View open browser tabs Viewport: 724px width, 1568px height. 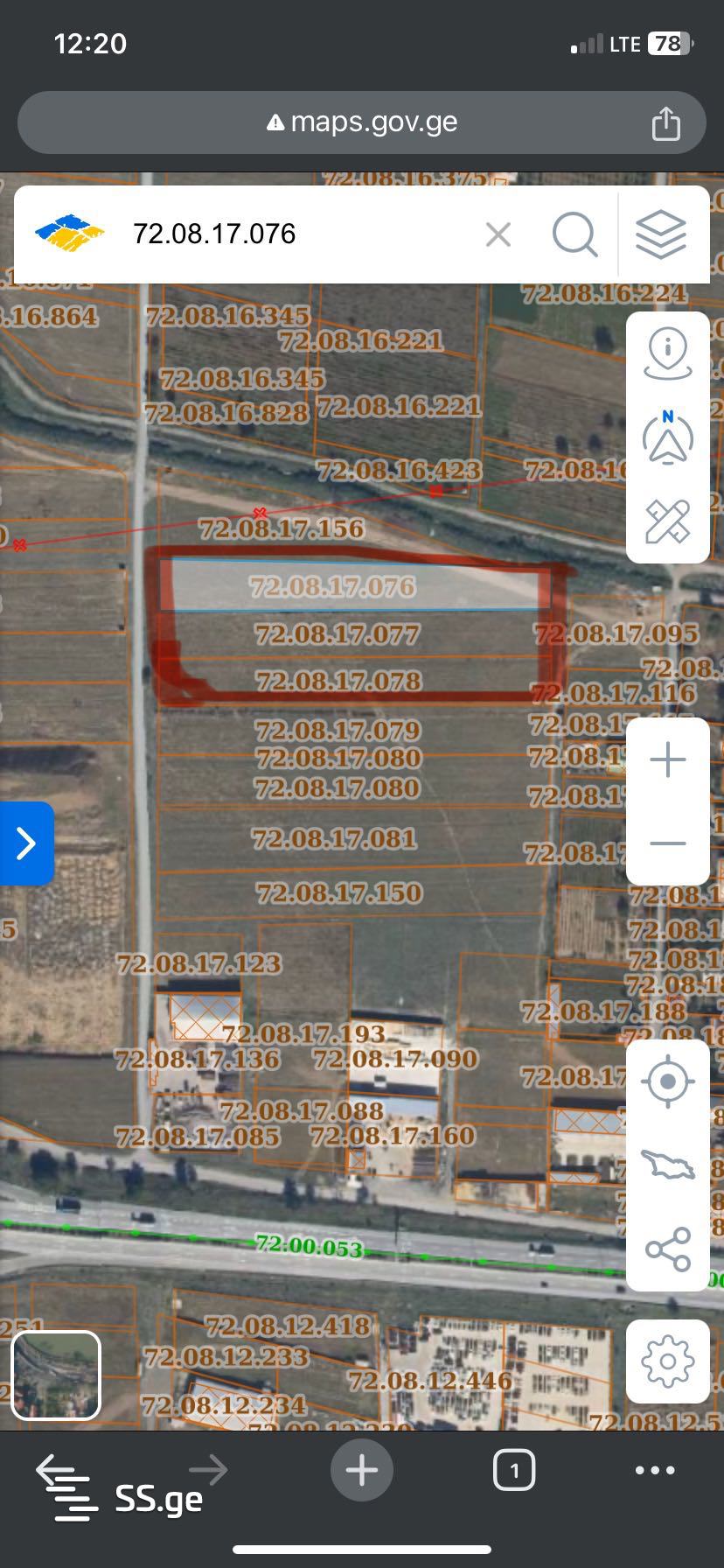pyautogui.click(x=514, y=1471)
